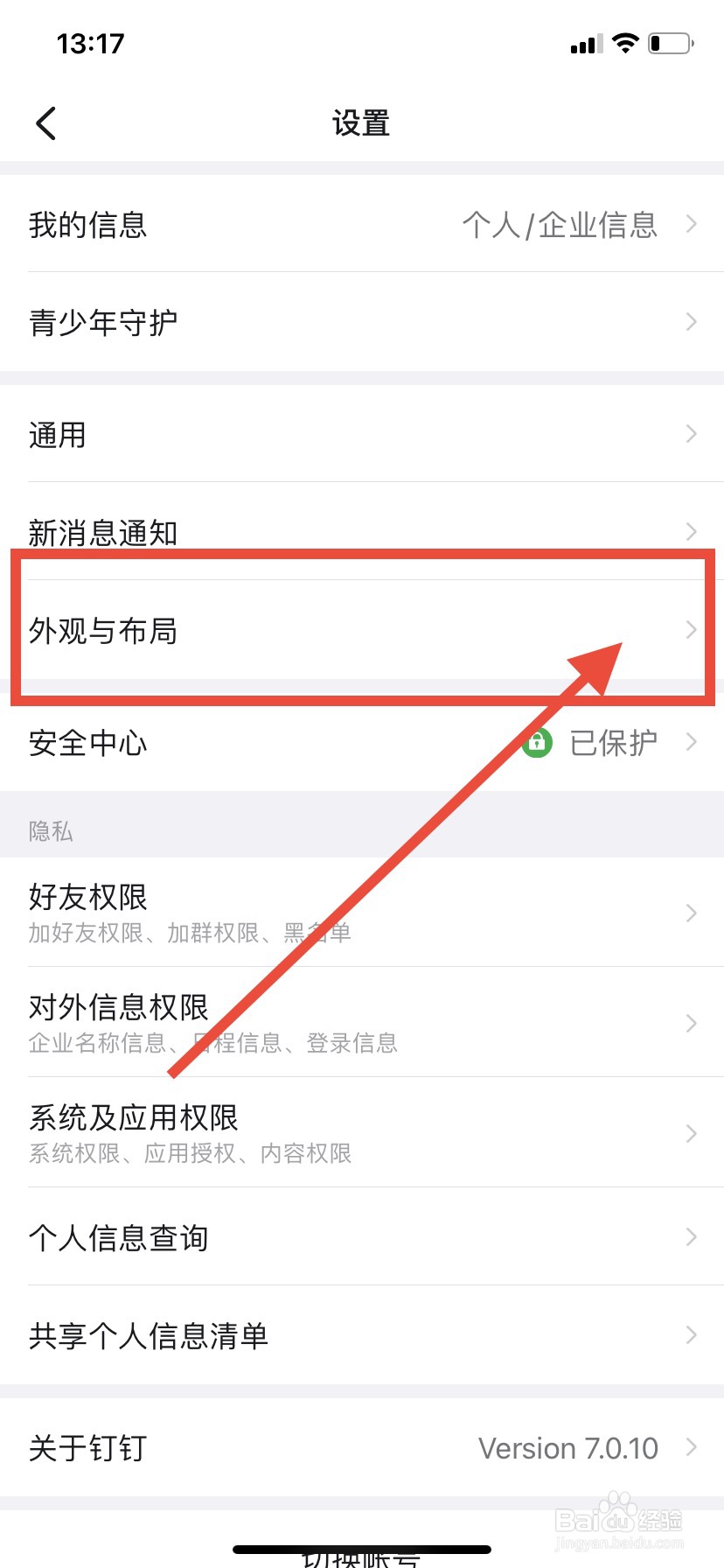Viewport: 724px width, 1568px height.
Task: Expand the 我的信息 entry via its chevron
Action: click(691, 225)
